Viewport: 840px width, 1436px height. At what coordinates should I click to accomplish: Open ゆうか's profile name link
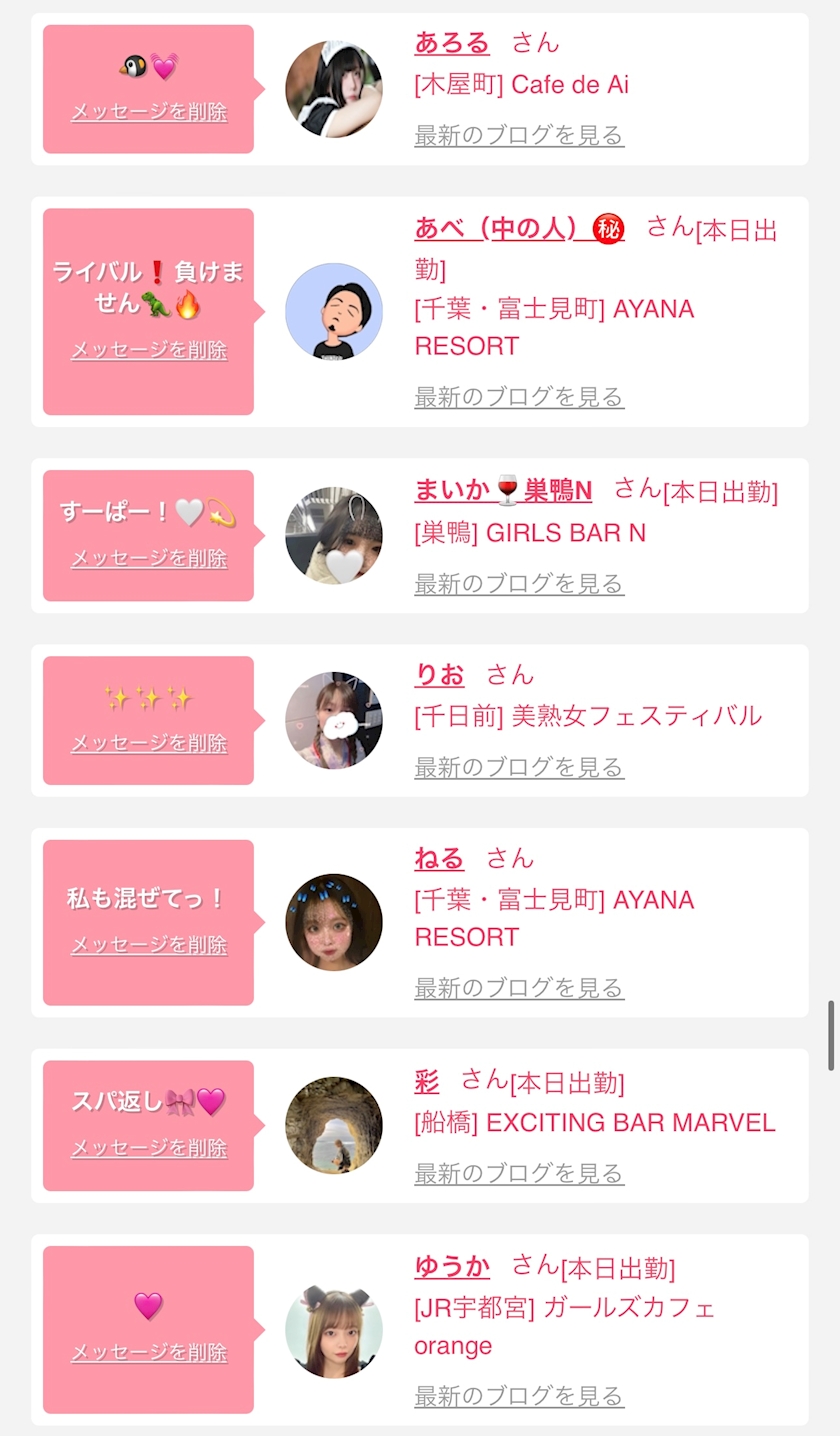coord(452,1267)
